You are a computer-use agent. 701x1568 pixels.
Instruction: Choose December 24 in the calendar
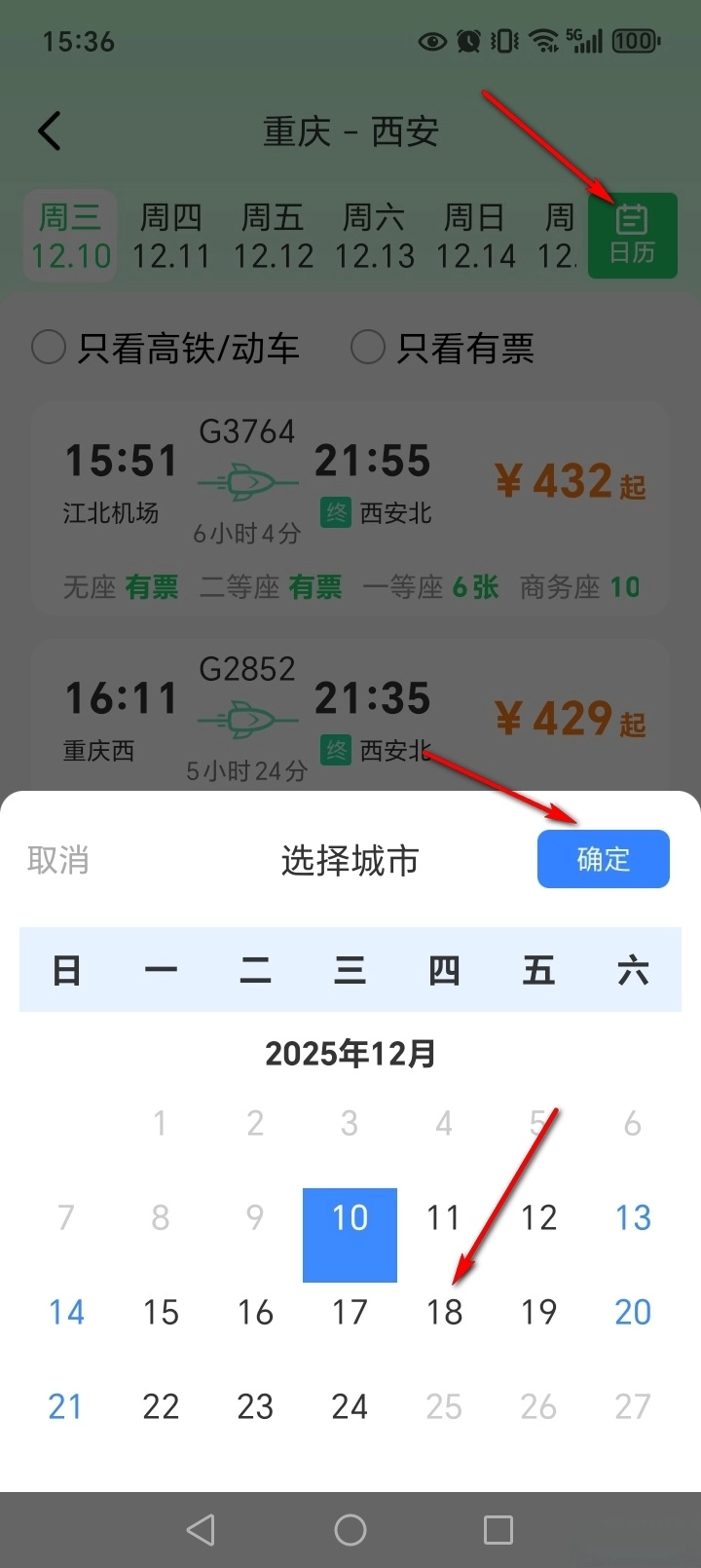(x=350, y=1406)
